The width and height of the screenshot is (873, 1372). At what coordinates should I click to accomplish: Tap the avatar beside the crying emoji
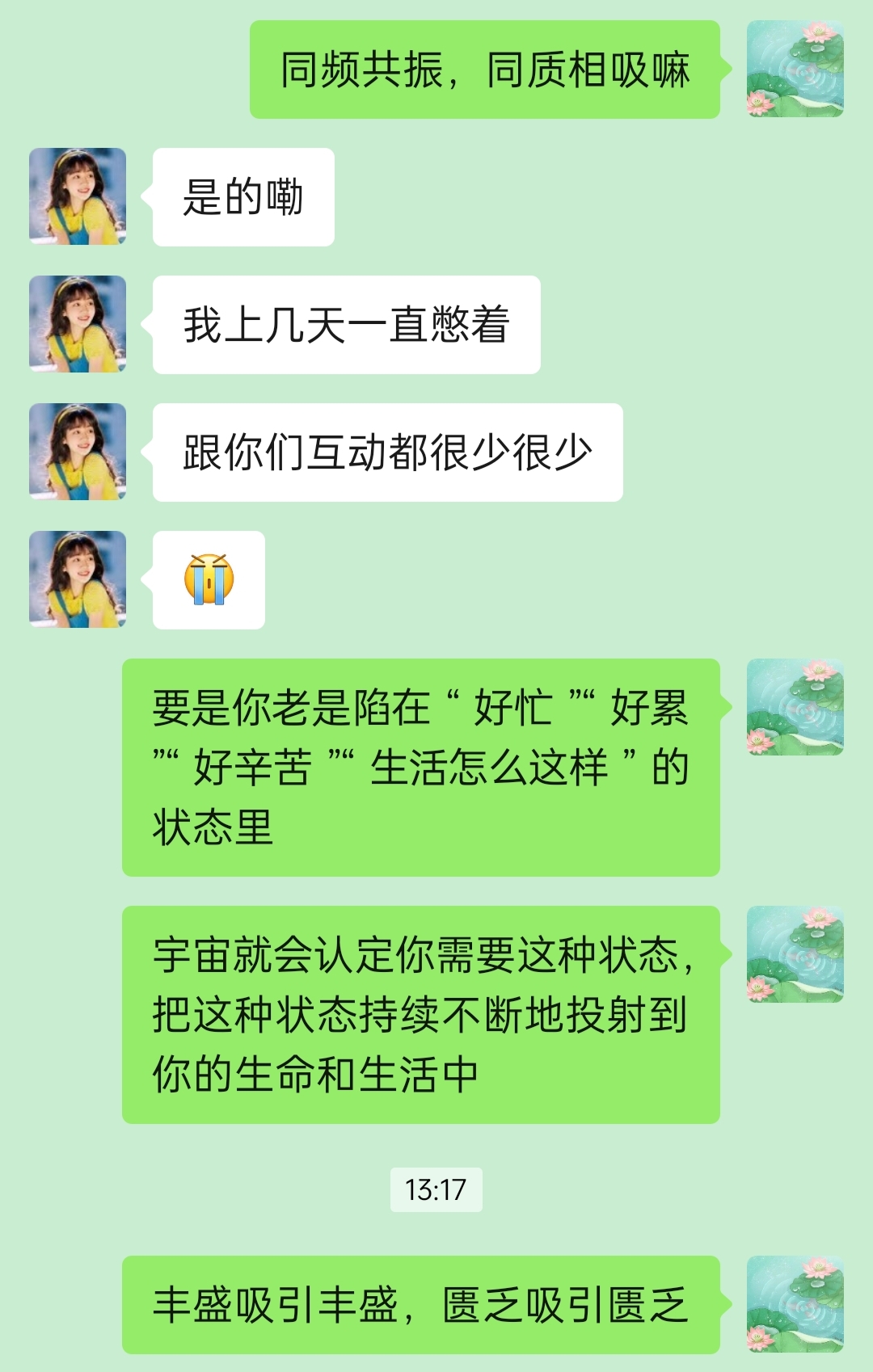point(78,579)
